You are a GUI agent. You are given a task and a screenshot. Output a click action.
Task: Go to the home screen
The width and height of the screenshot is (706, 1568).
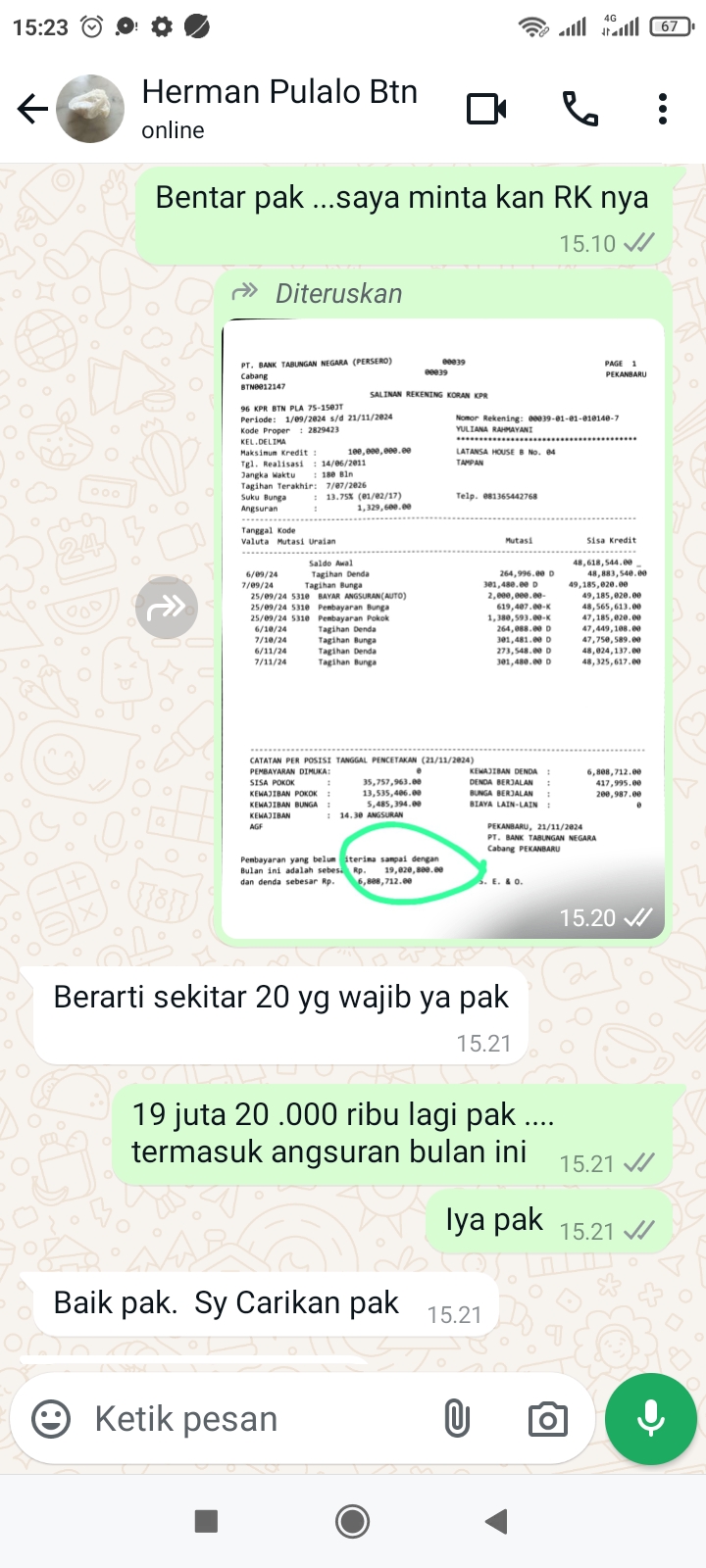pos(353,1521)
